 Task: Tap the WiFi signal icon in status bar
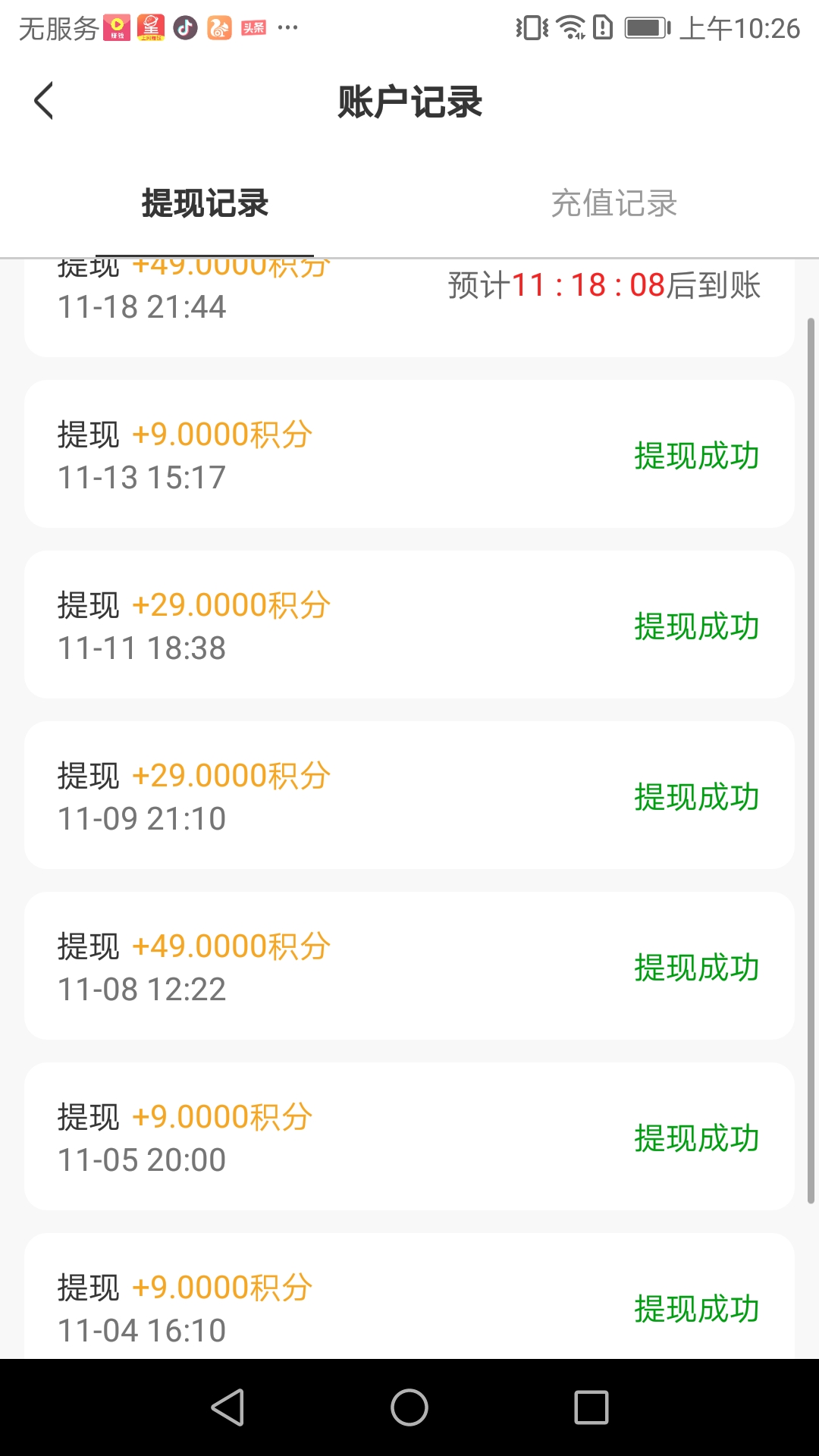pyautogui.click(x=568, y=27)
